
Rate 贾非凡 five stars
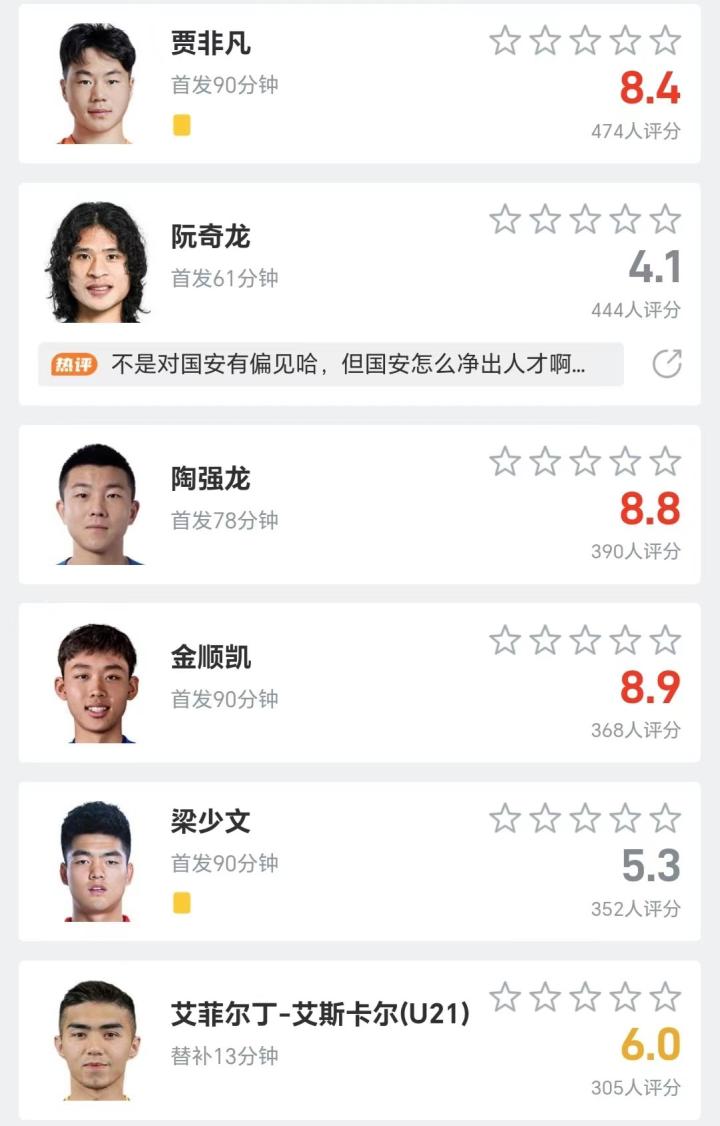tap(665, 41)
